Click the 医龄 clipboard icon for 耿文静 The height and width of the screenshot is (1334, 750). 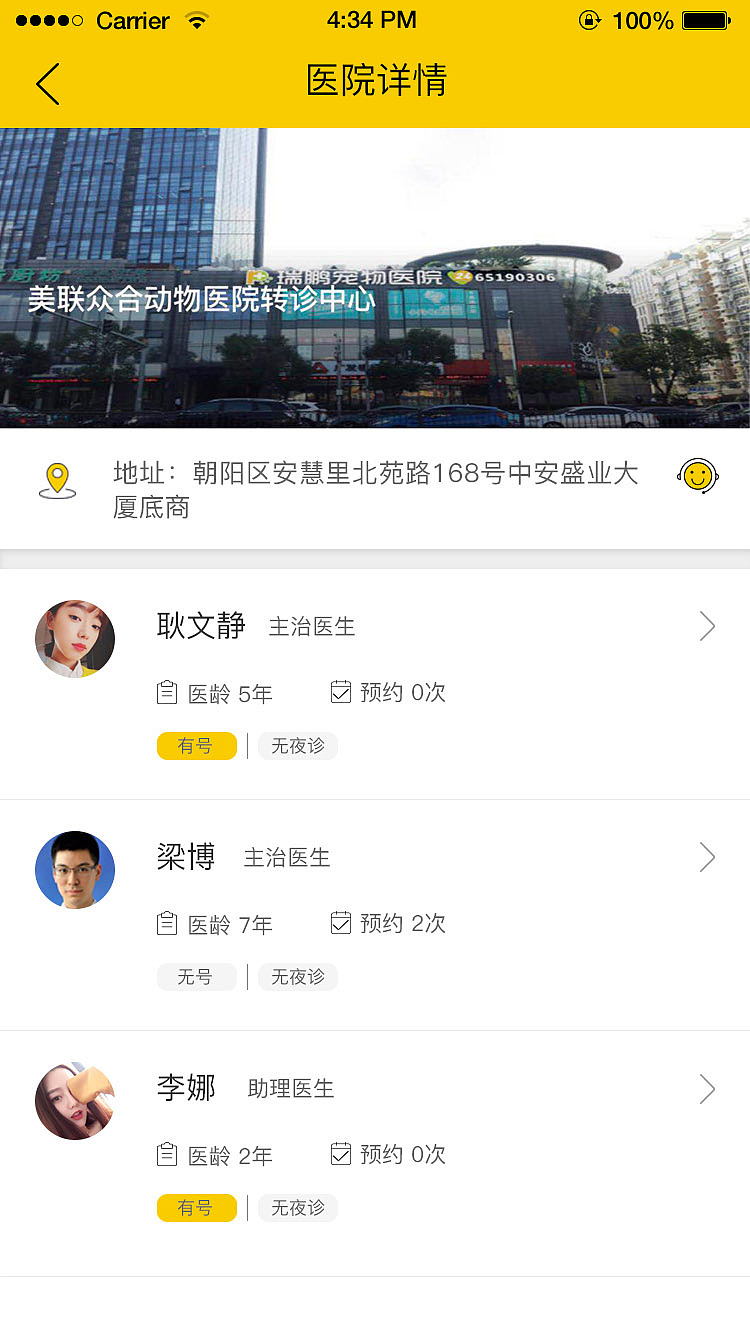[167, 691]
